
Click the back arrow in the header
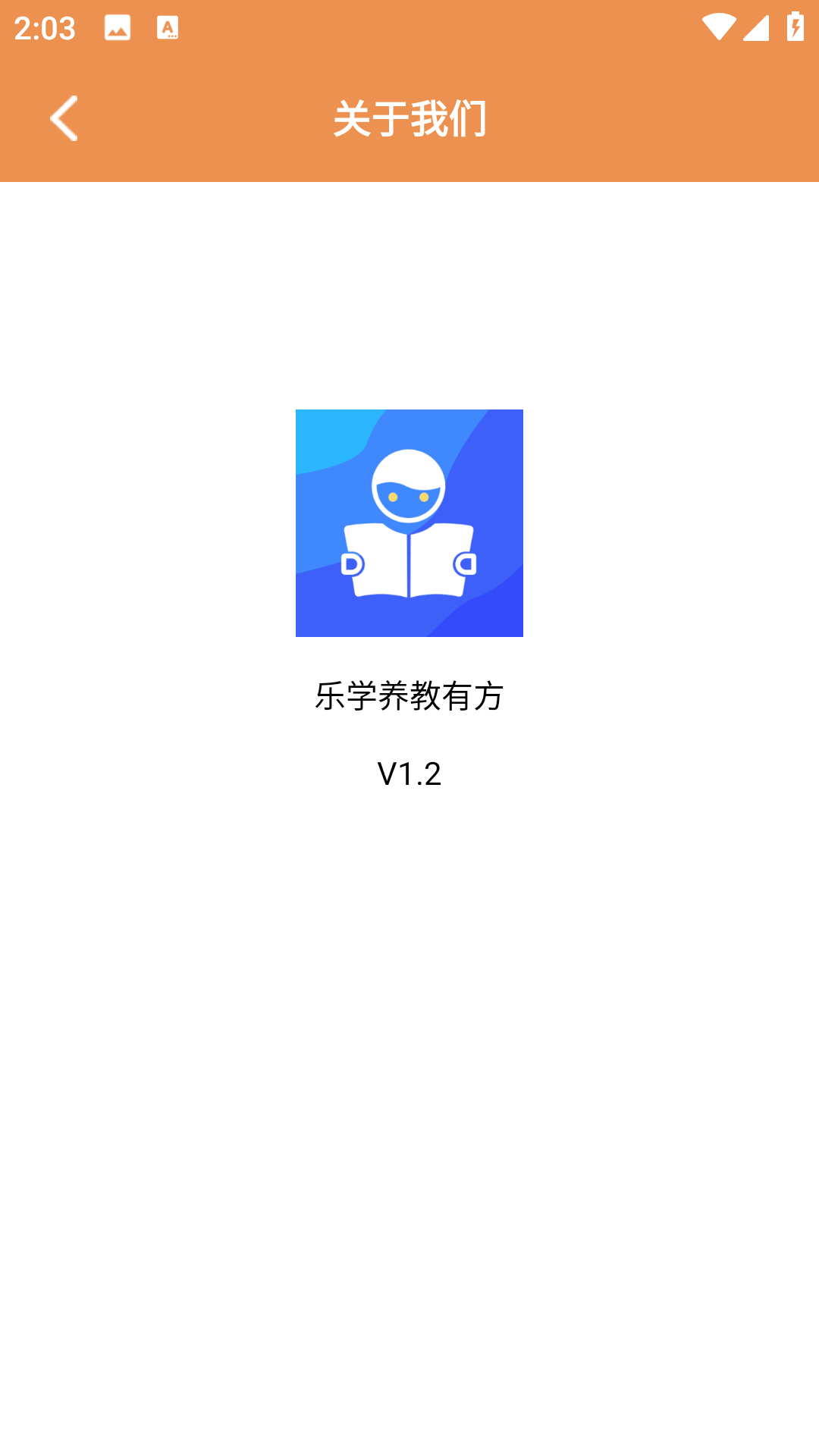[64, 118]
